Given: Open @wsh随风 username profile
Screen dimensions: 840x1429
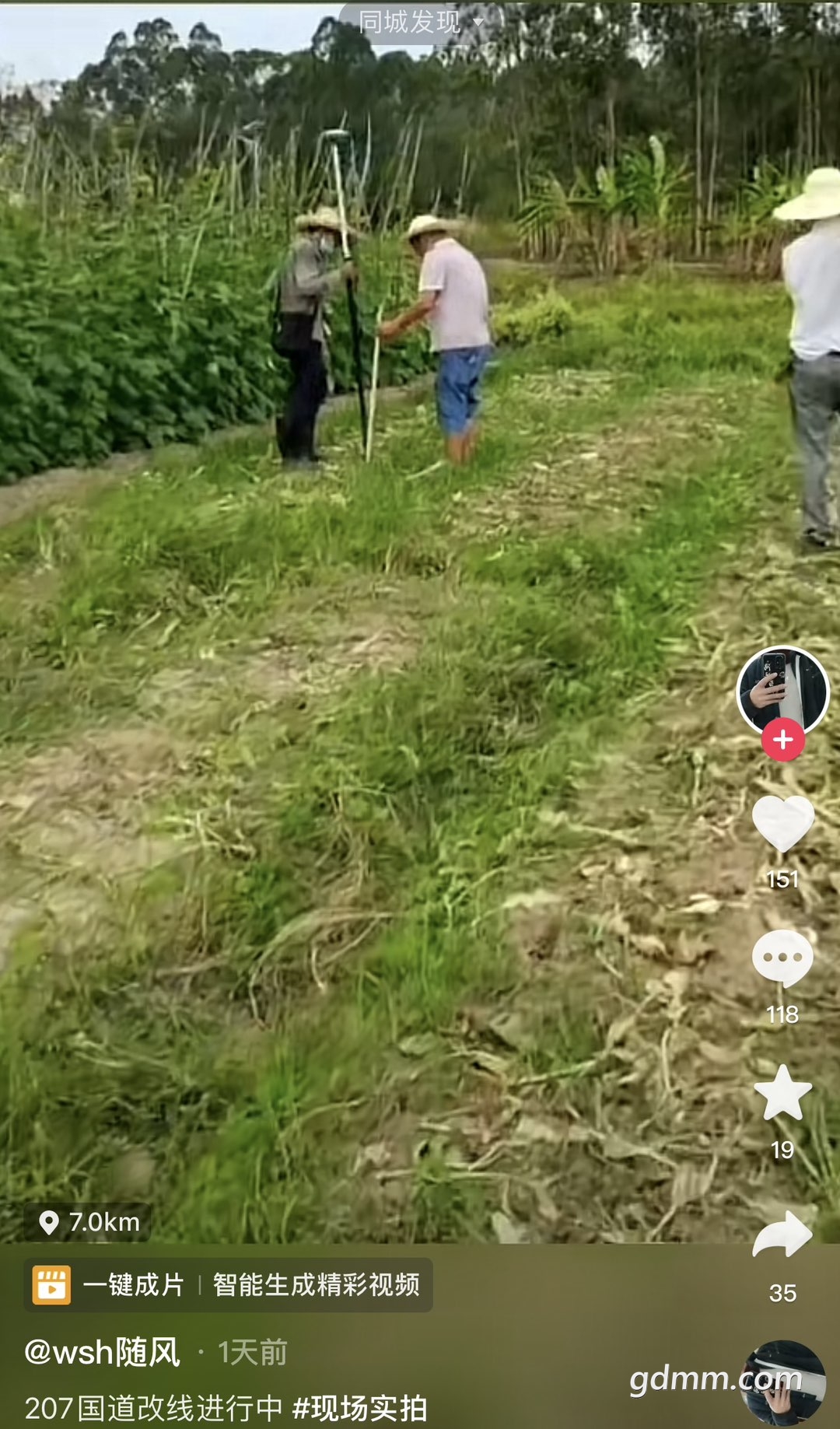Looking at the screenshot, I should click(x=103, y=1352).
